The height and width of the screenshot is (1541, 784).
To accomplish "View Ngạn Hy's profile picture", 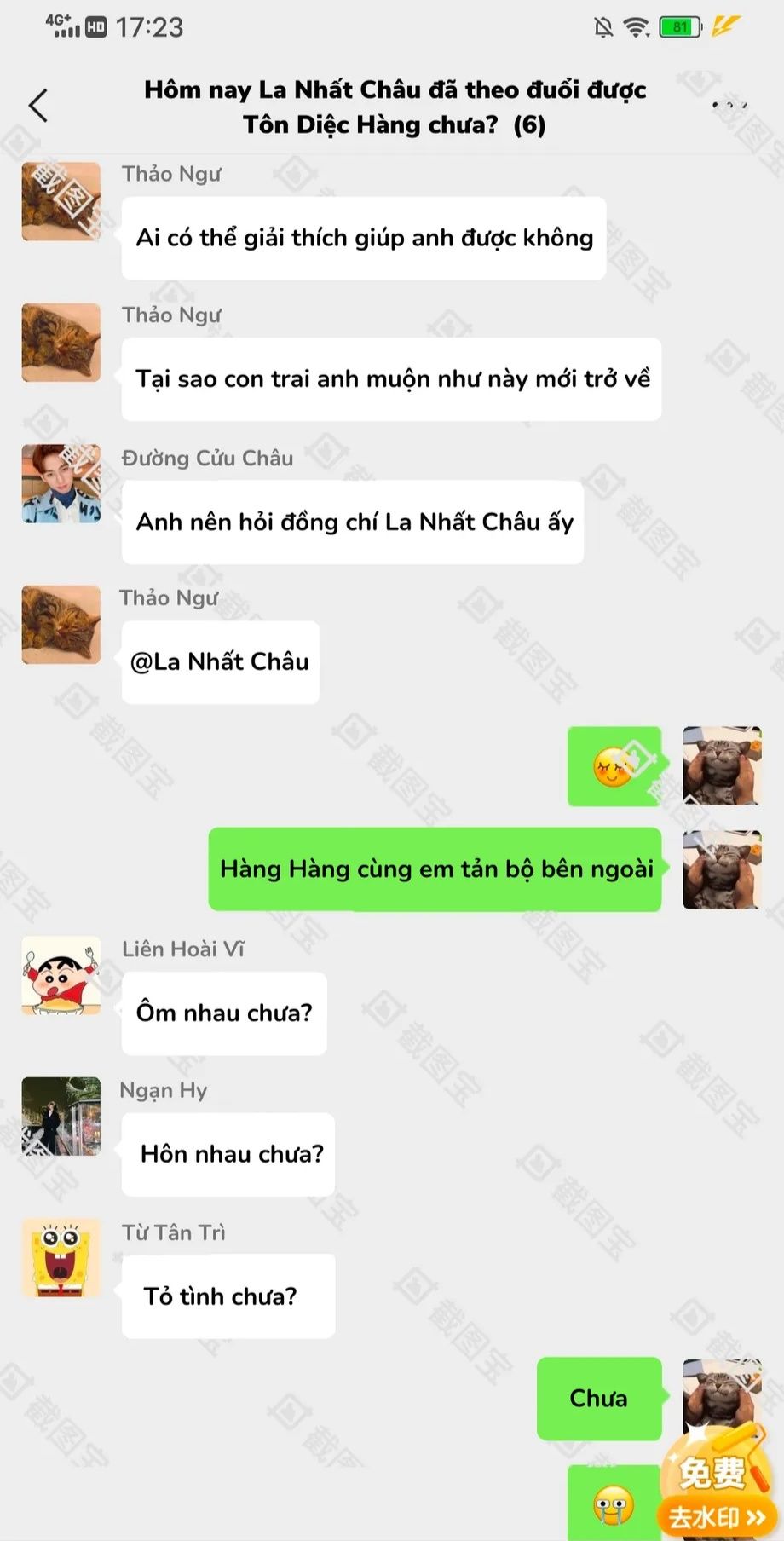I will 61,1117.
